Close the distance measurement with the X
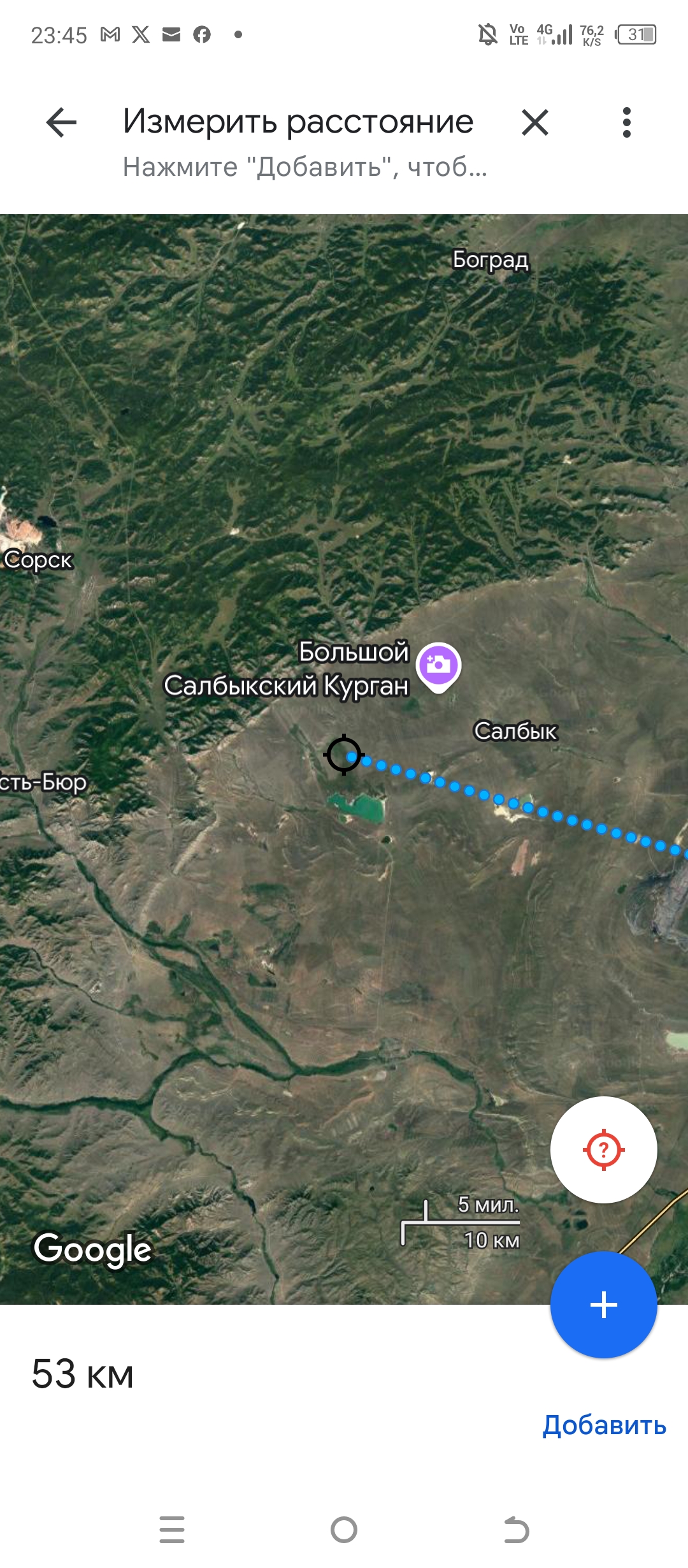 pyautogui.click(x=534, y=122)
